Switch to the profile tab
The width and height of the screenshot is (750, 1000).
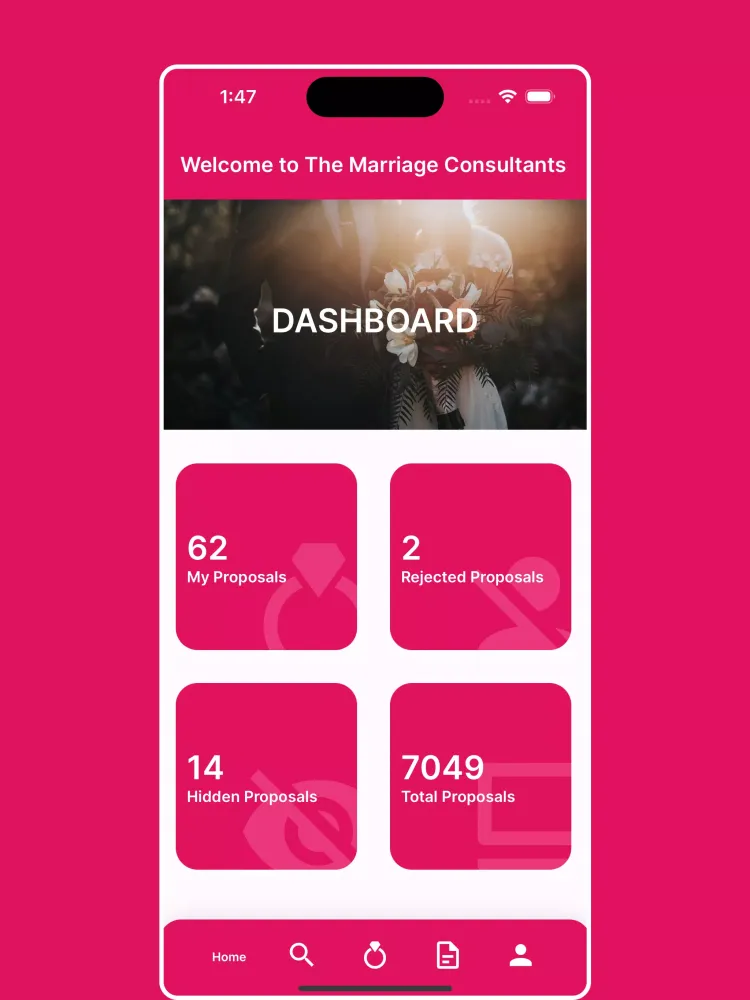click(521, 956)
